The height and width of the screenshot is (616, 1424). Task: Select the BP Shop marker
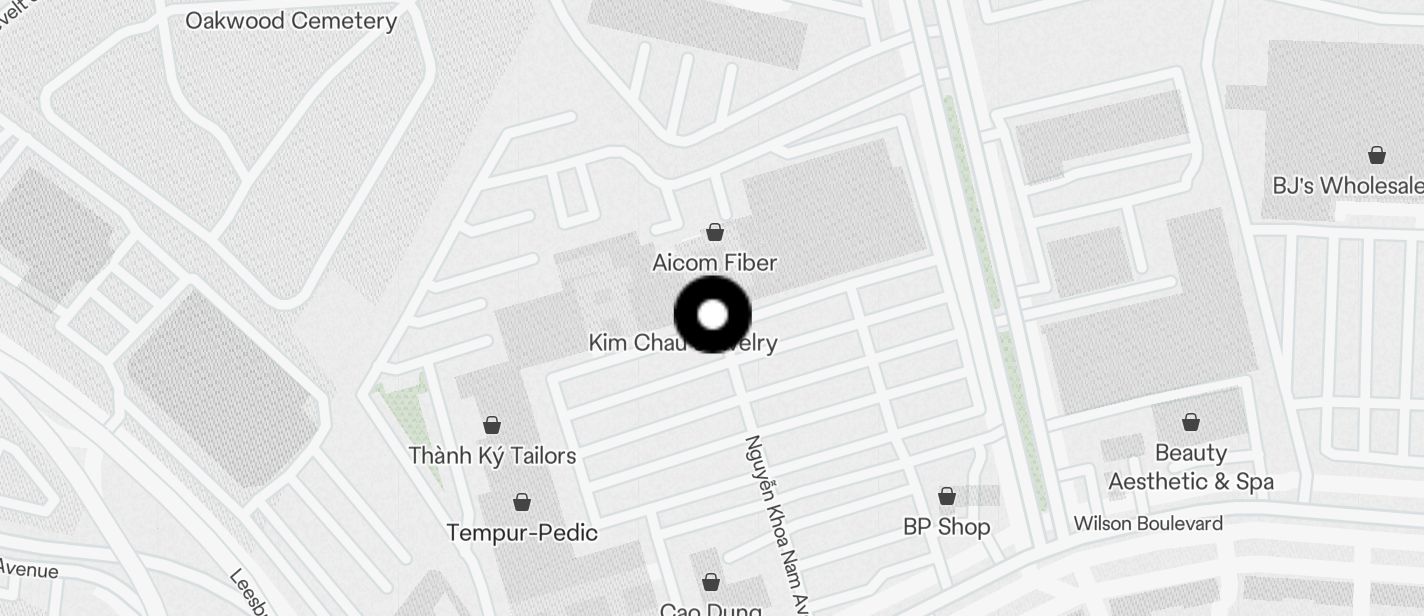946,497
